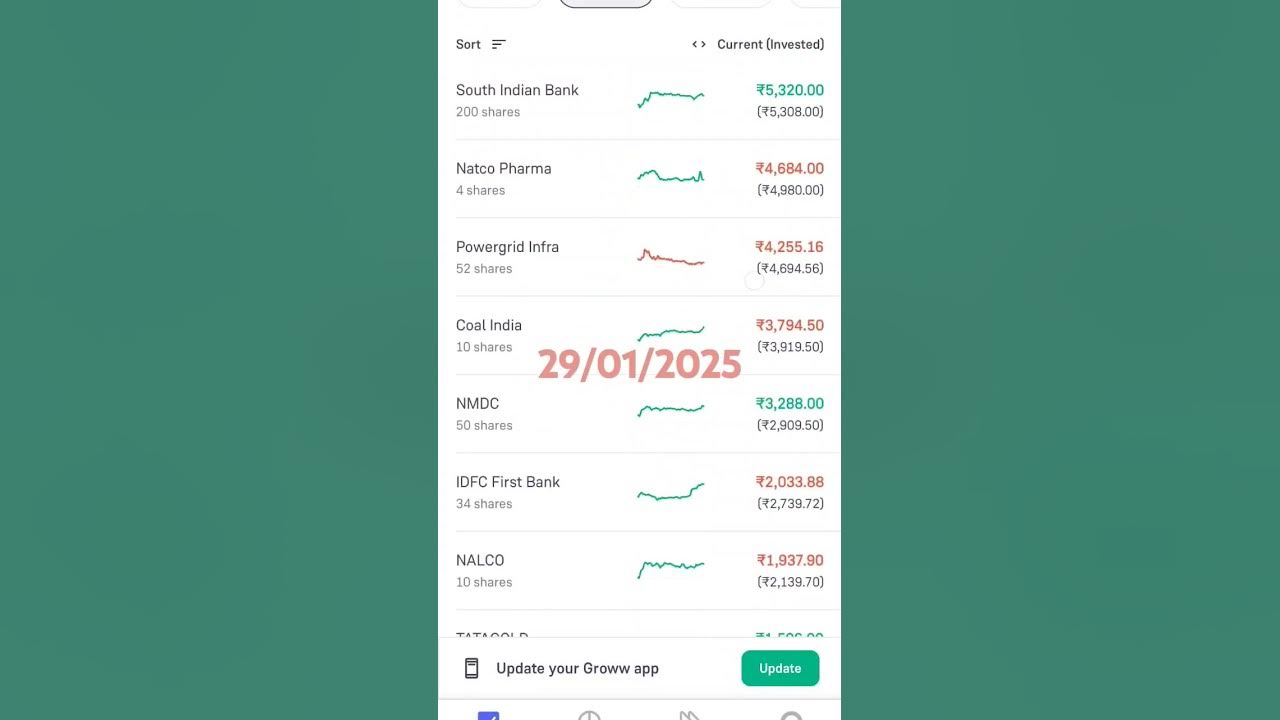The width and height of the screenshot is (1280, 720).
Task: View Powergrid Infra stock details
Action: pos(507,257)
